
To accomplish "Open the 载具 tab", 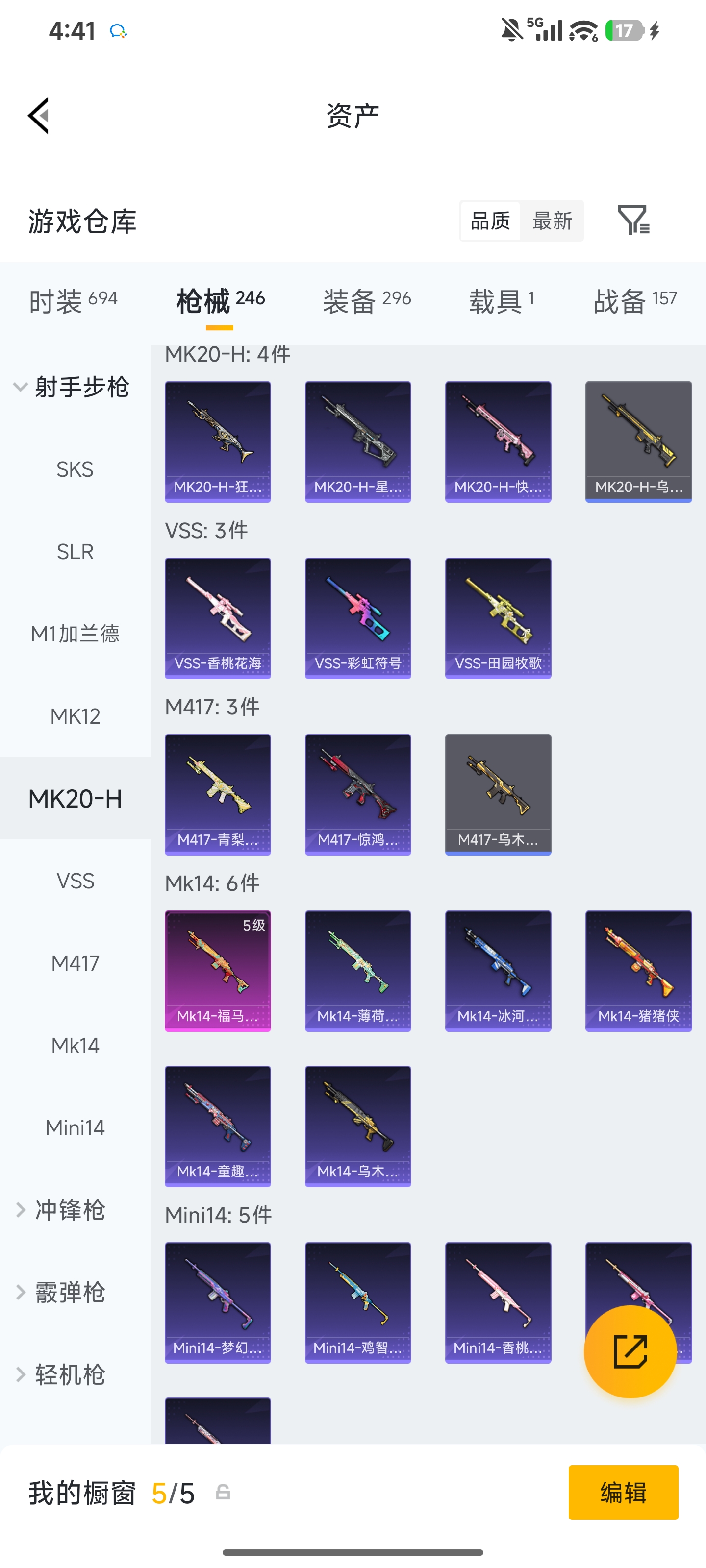I will pos(502,301).
